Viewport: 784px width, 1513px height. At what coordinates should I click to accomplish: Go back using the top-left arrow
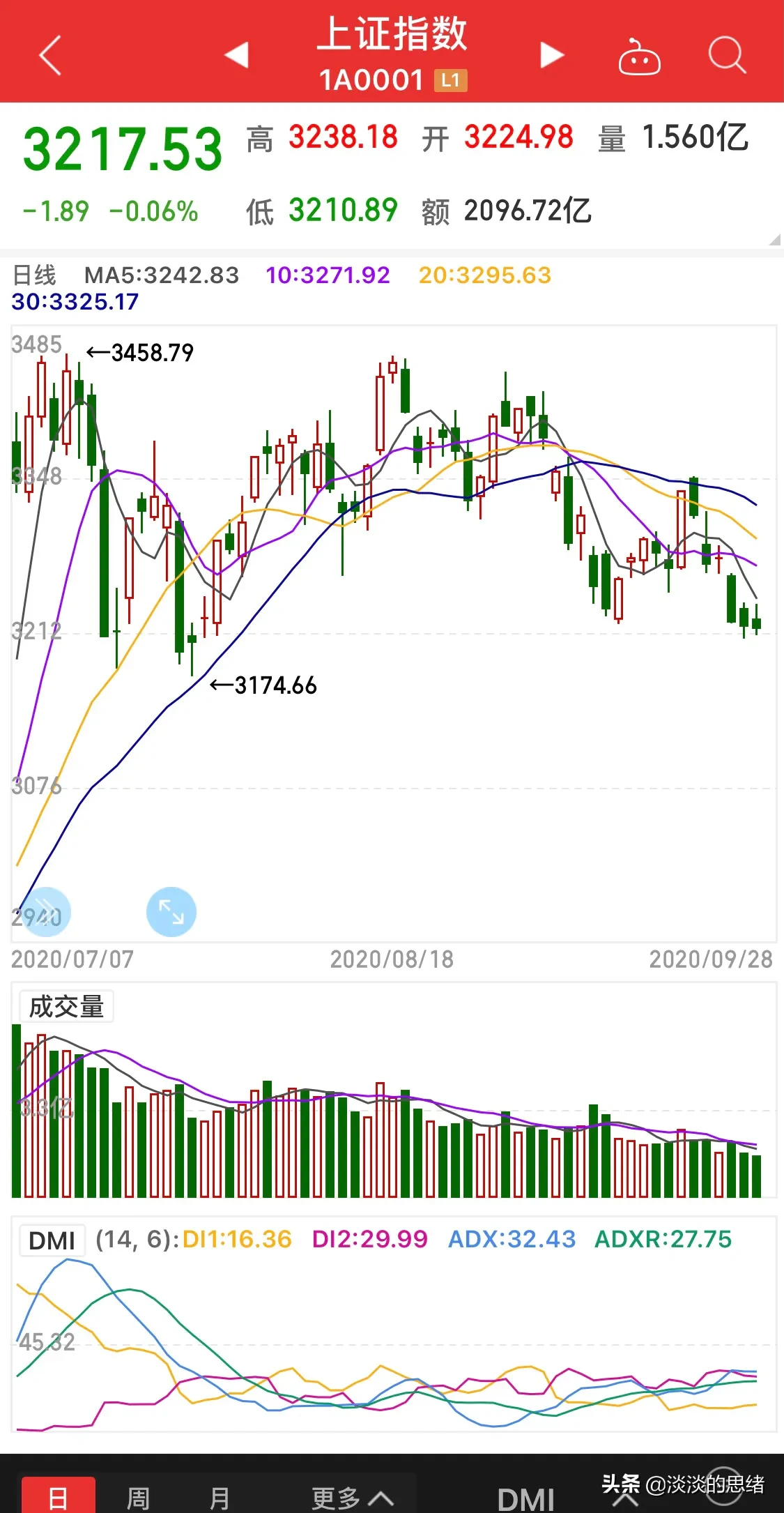50,55
